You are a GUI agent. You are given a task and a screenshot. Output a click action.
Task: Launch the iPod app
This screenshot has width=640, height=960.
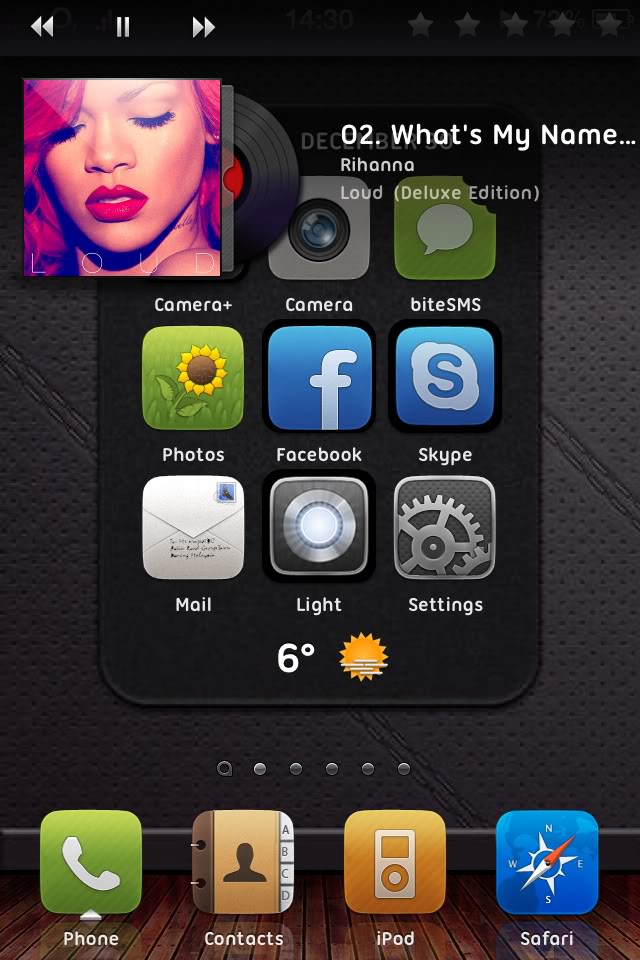[x=395, y=860]
